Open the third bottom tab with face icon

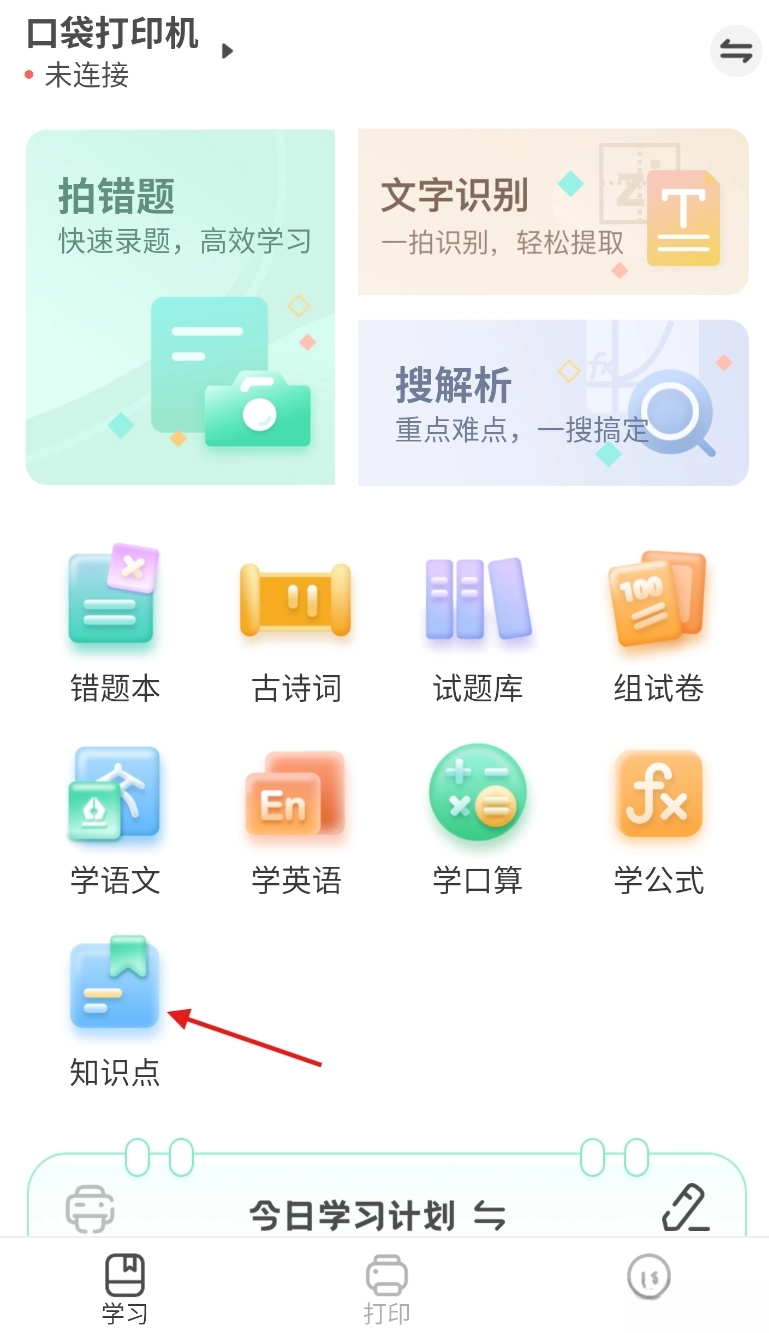[648, 1277]
